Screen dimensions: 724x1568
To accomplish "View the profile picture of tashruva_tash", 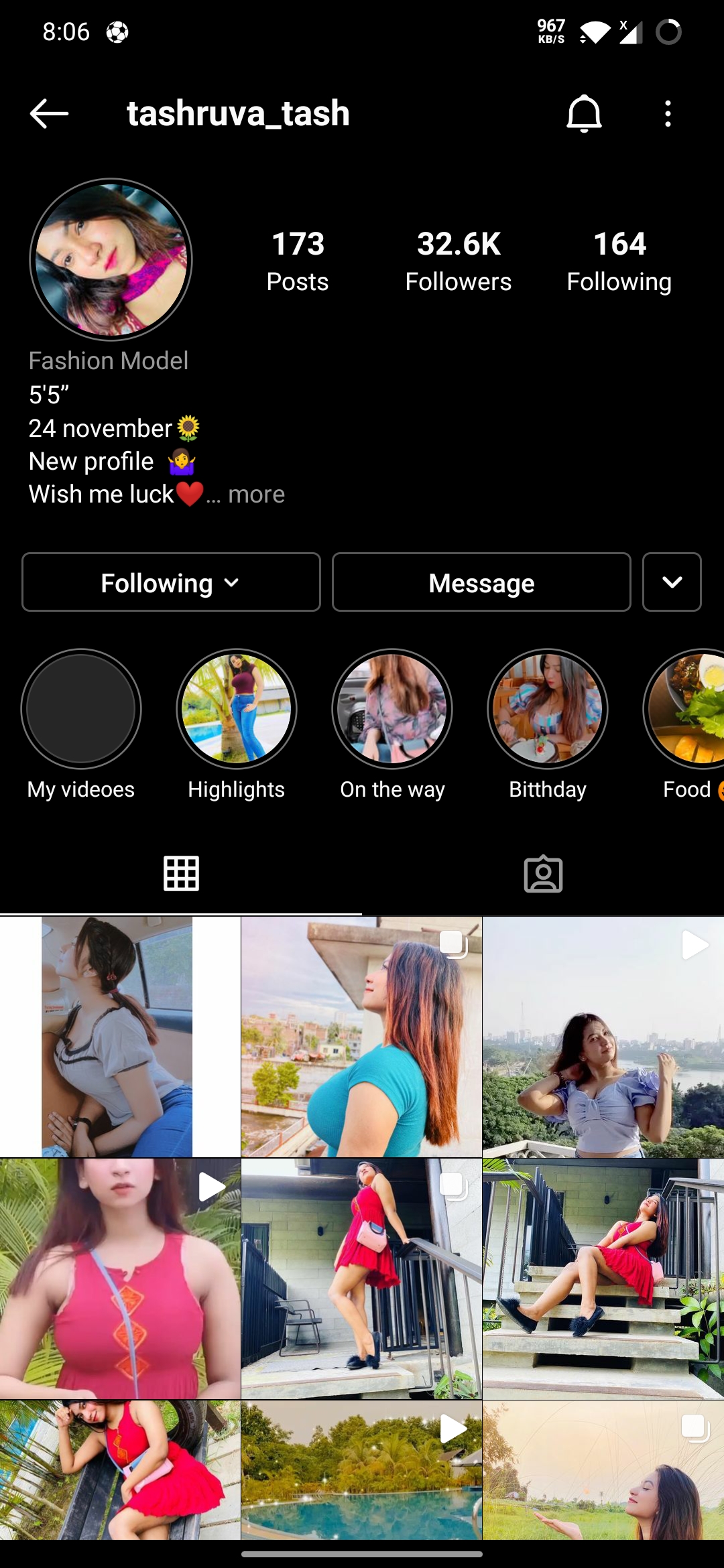I will point(111,259).
